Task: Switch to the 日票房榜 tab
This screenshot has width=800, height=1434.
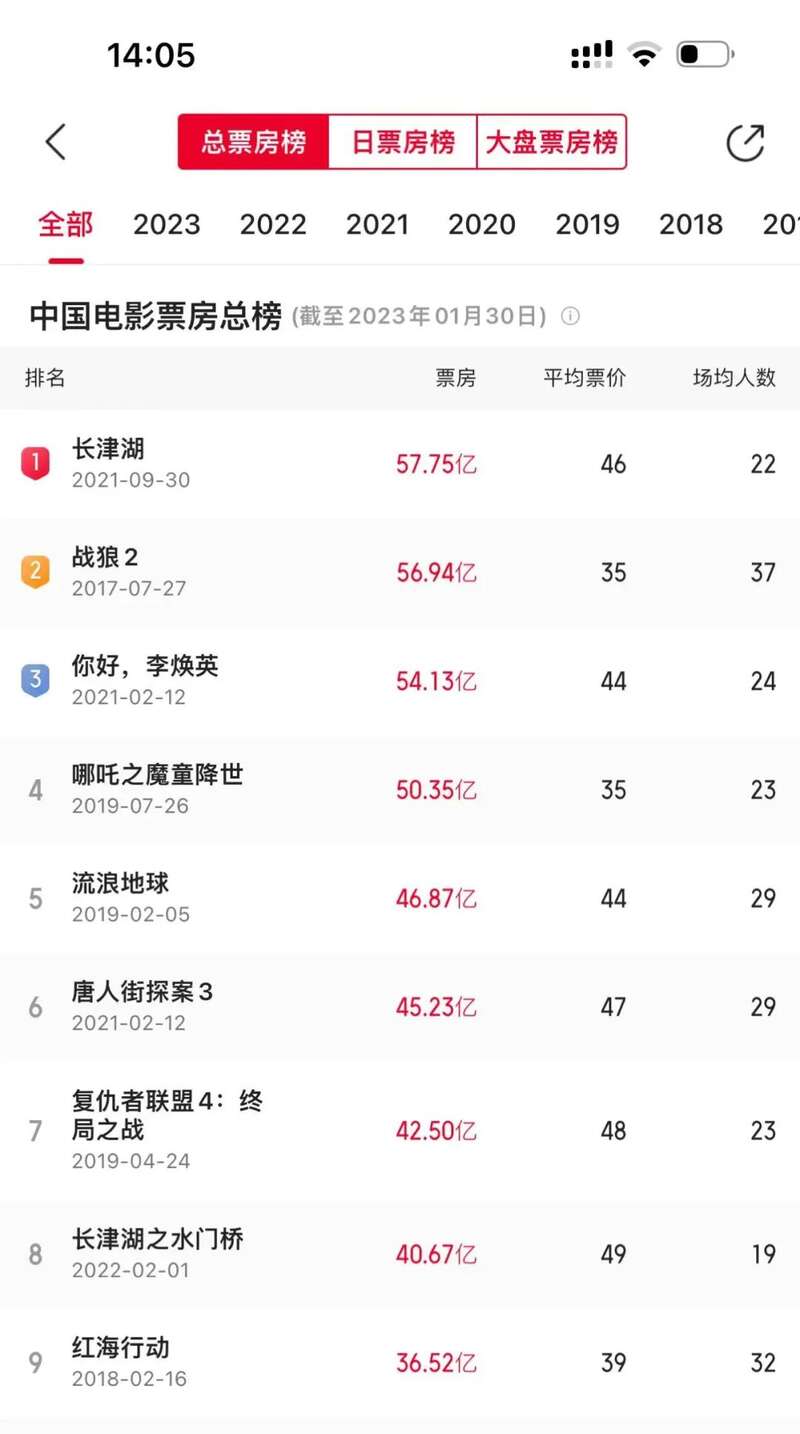Action: pyautogui.click(x=403, y=142)
